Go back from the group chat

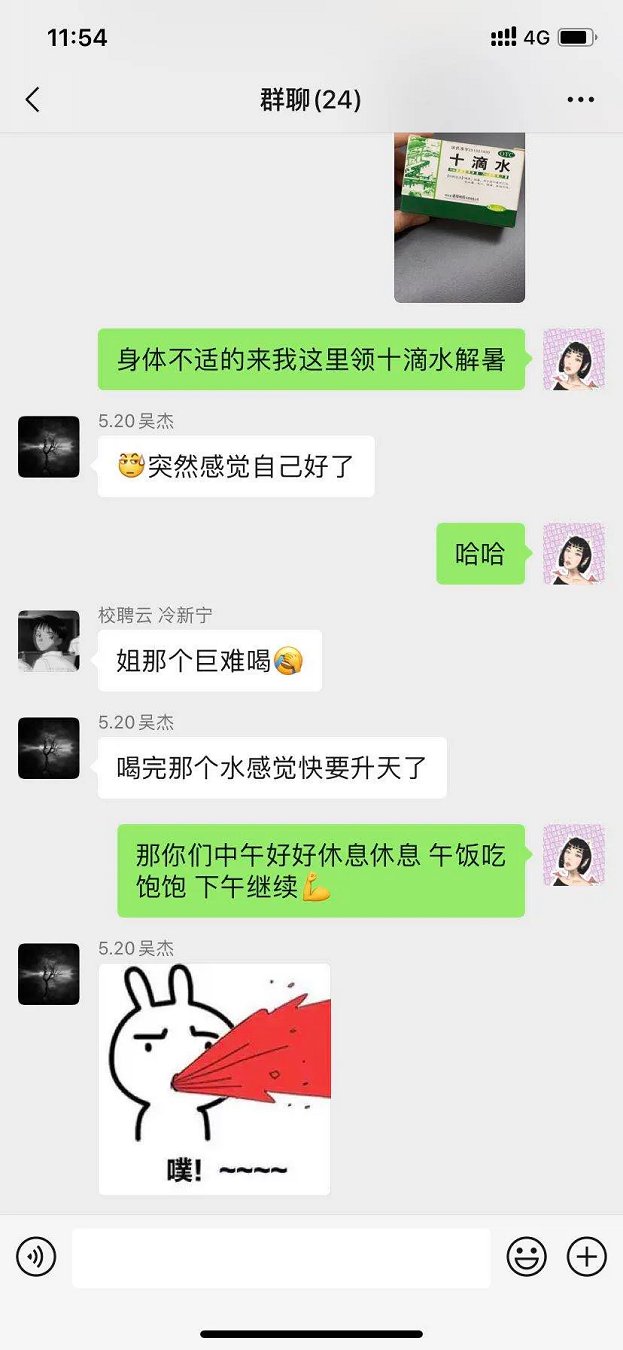[33, 99]
